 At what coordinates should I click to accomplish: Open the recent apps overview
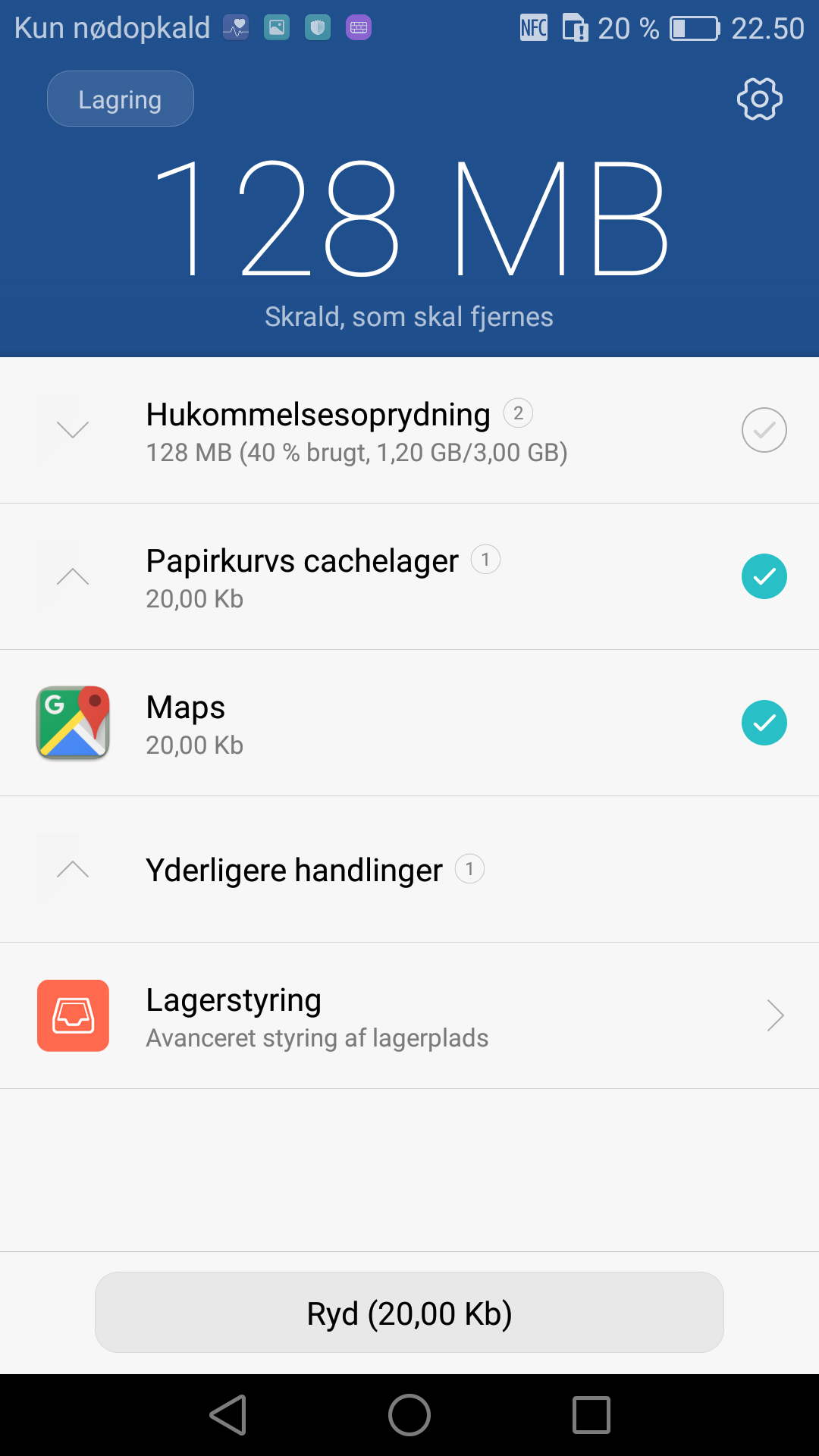(591, 1415)
